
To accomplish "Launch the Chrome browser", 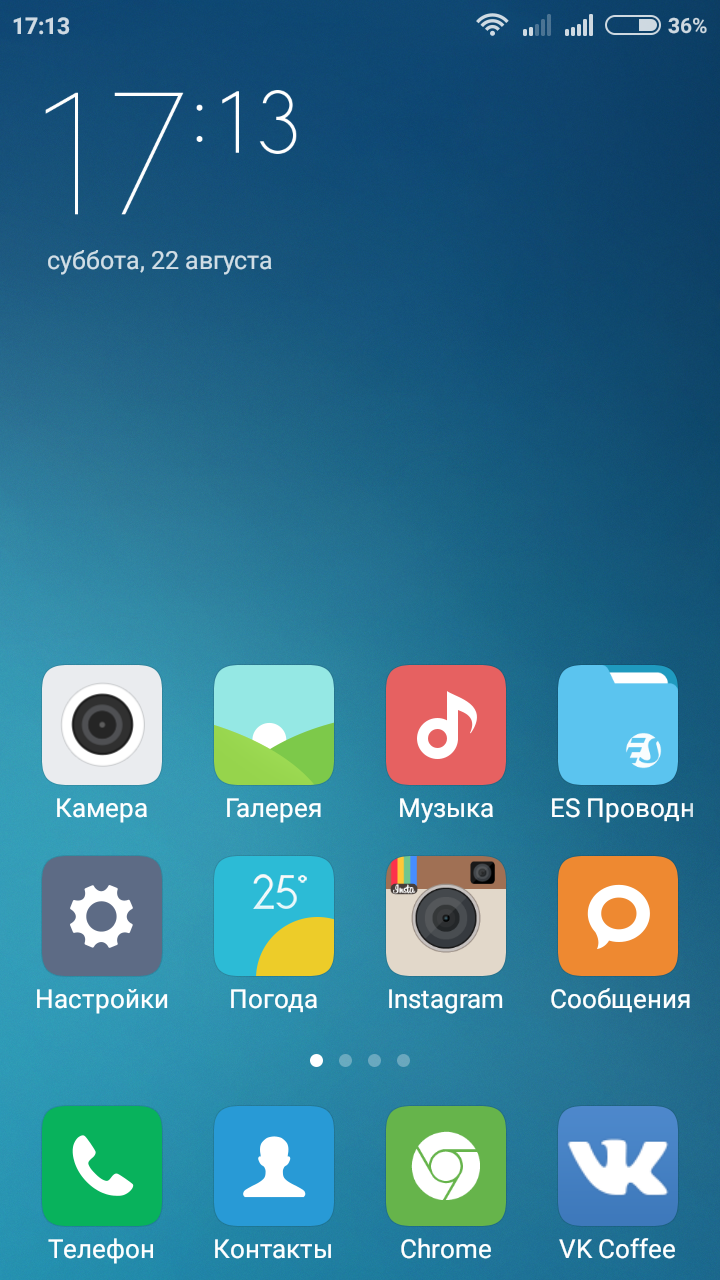I will point(446,1165).
